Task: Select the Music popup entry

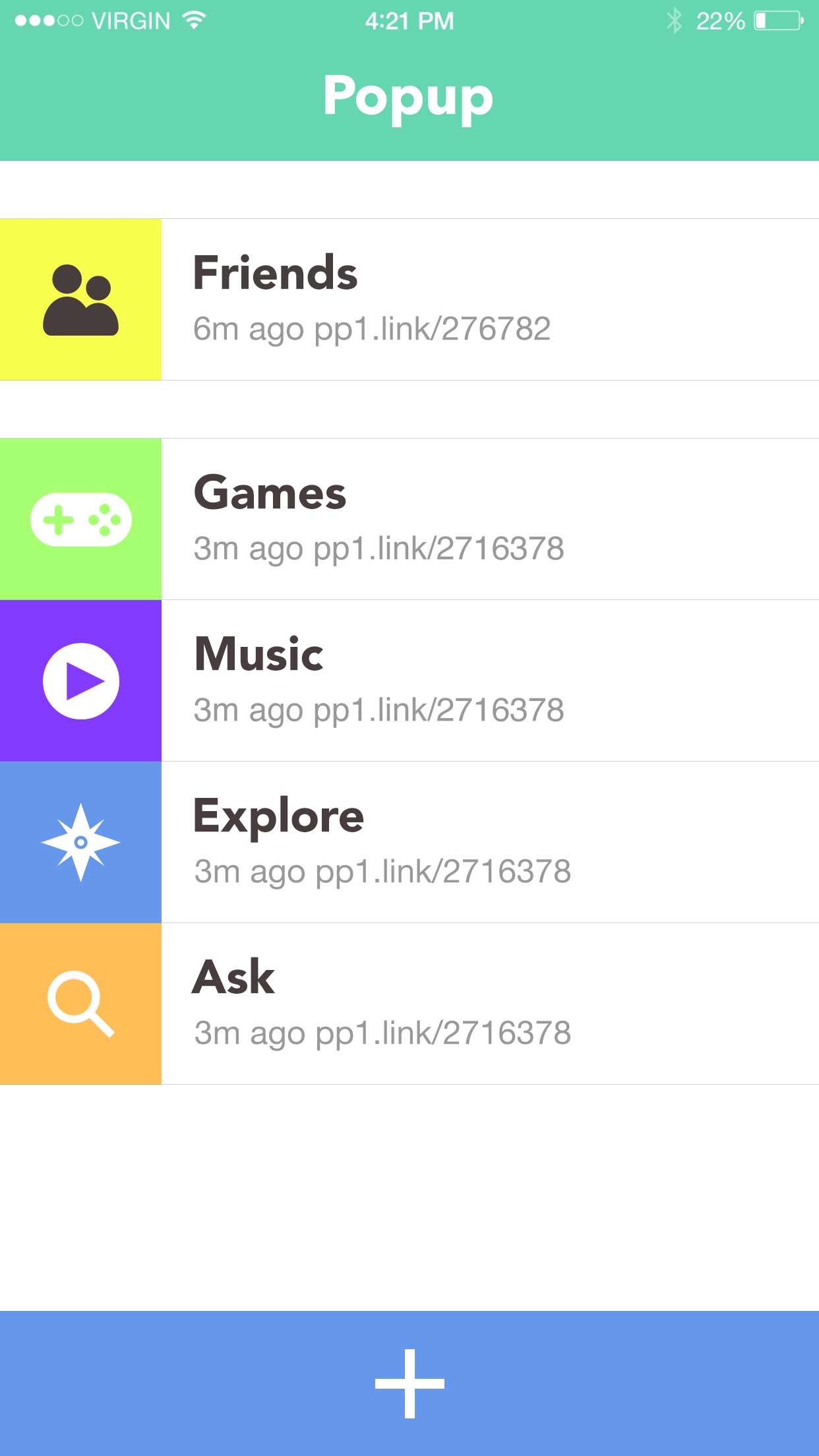Action: coord(462,681)
